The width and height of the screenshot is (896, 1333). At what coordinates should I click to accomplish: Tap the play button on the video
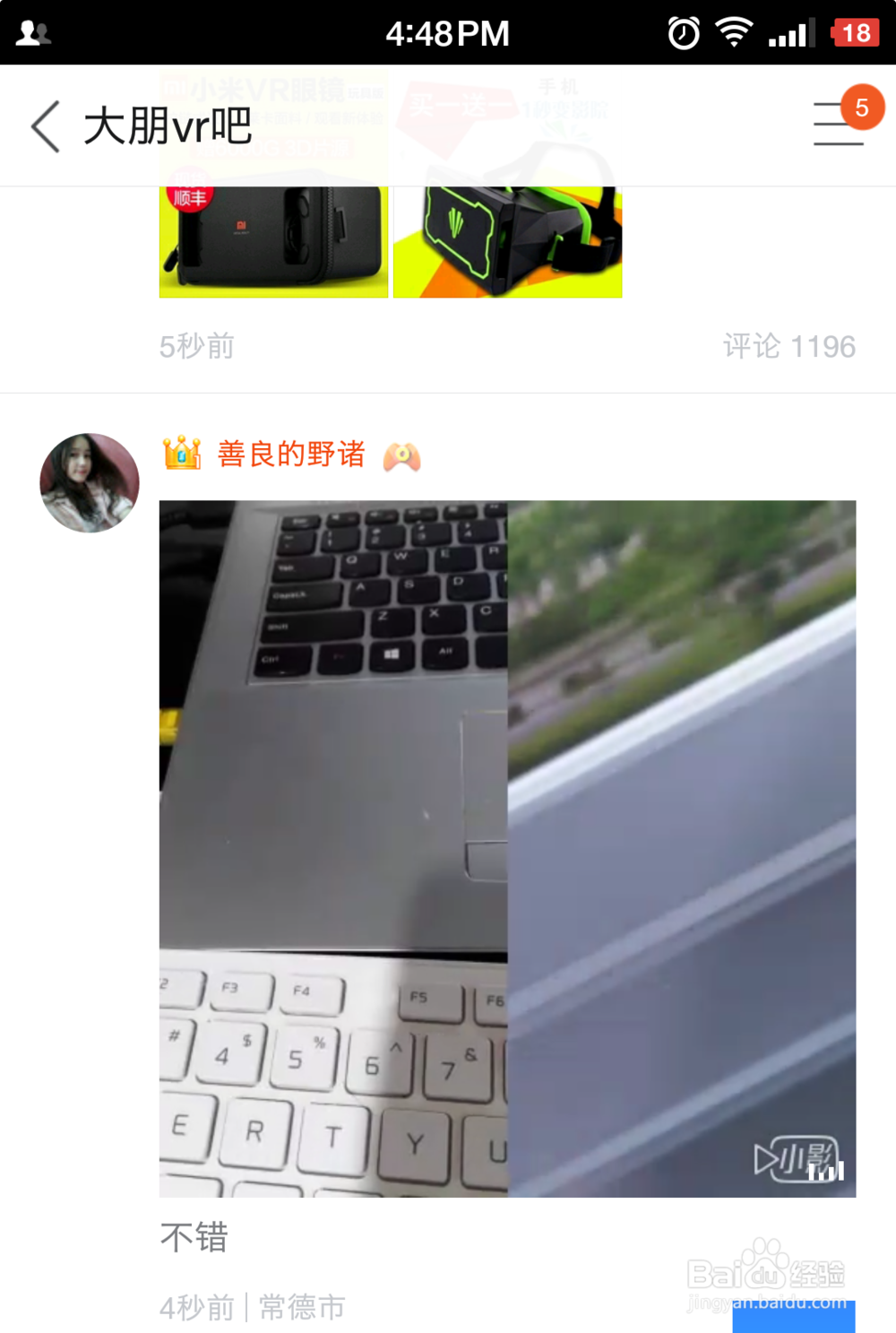tap(766, 1157)
